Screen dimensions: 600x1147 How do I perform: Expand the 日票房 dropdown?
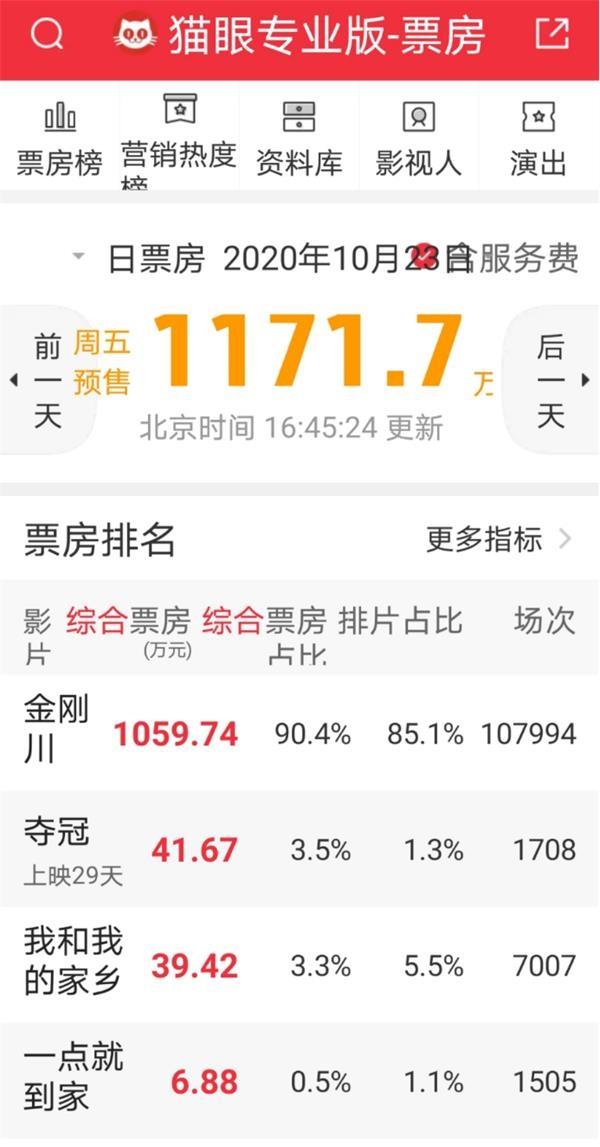click(x=140, y=259)
